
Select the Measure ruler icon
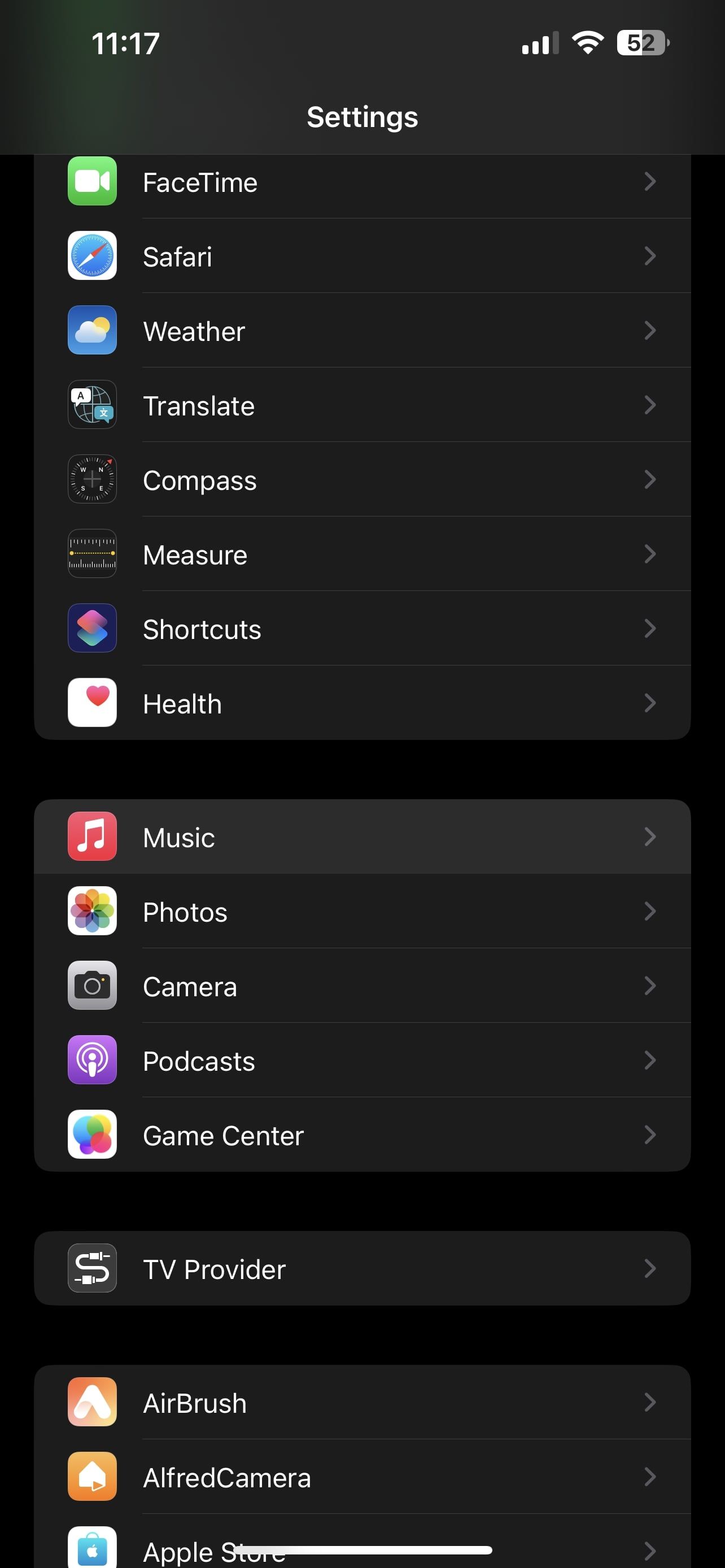[x=92, y=553]
